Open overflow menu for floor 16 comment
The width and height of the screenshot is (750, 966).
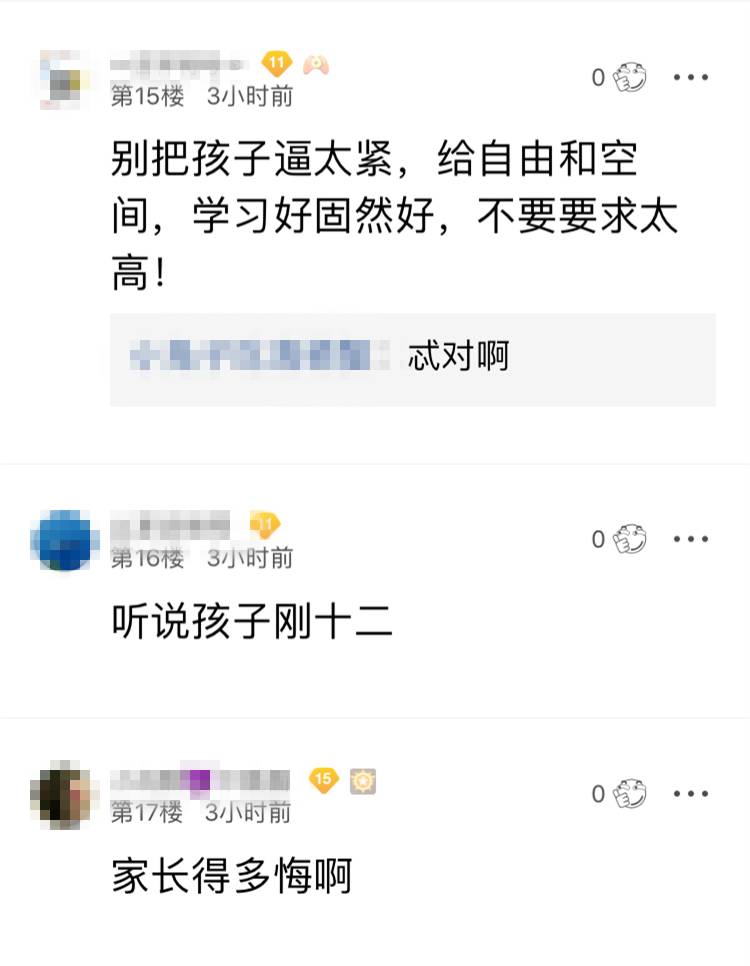coord(690,539)
